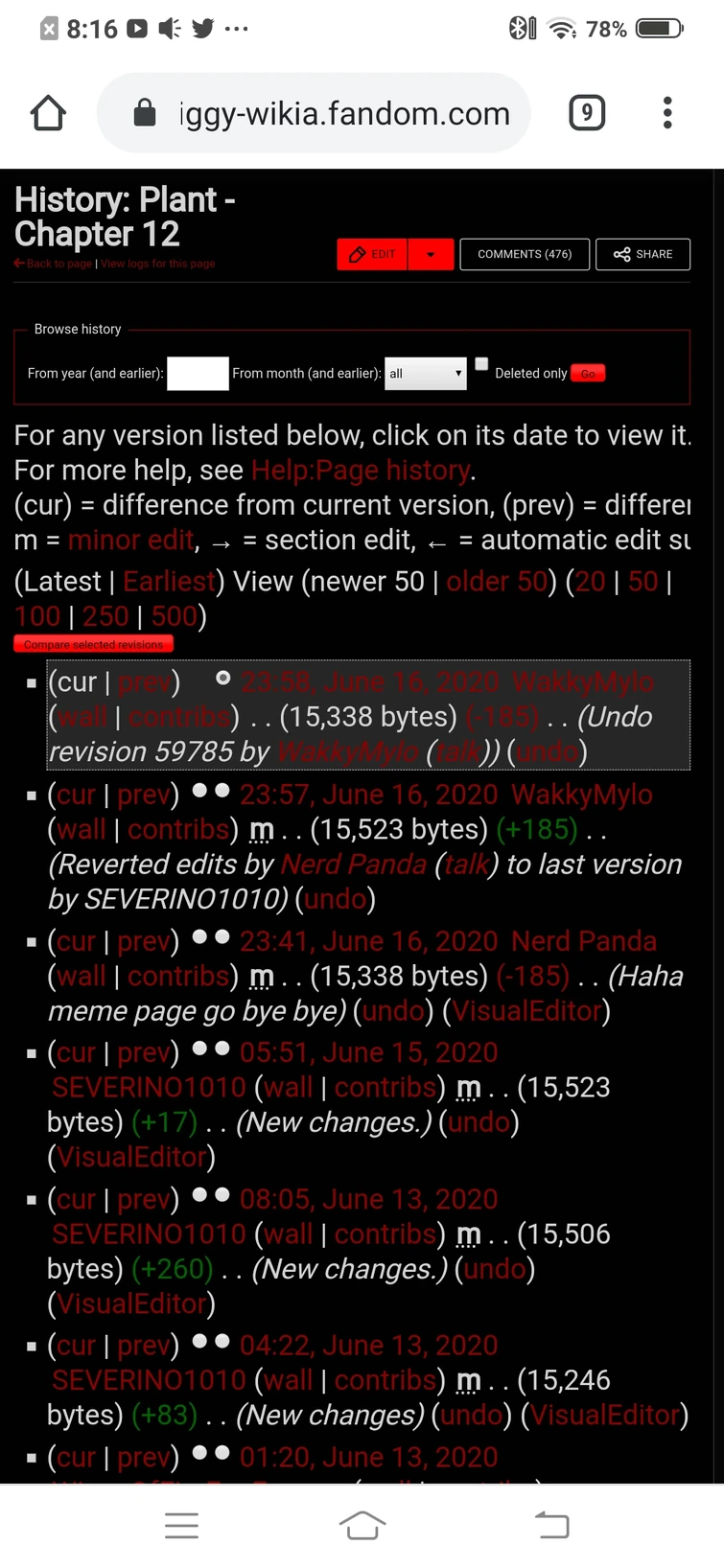This screenshot has height=1568, width=724.
Task: Expand the red dropdown arrow beside EDIT
Action: pyautogui.click(x=431, y=254)
